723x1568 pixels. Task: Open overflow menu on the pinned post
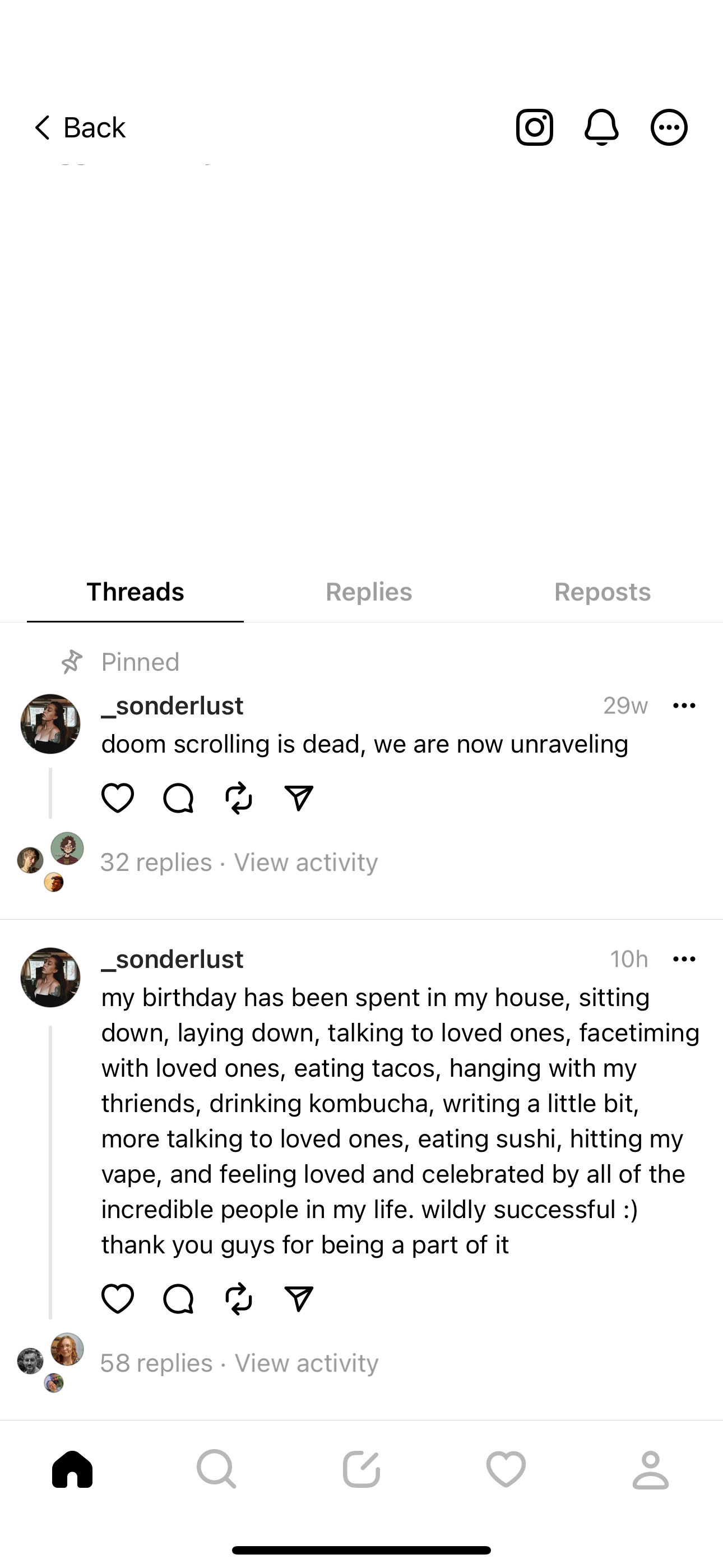point(684,706)
